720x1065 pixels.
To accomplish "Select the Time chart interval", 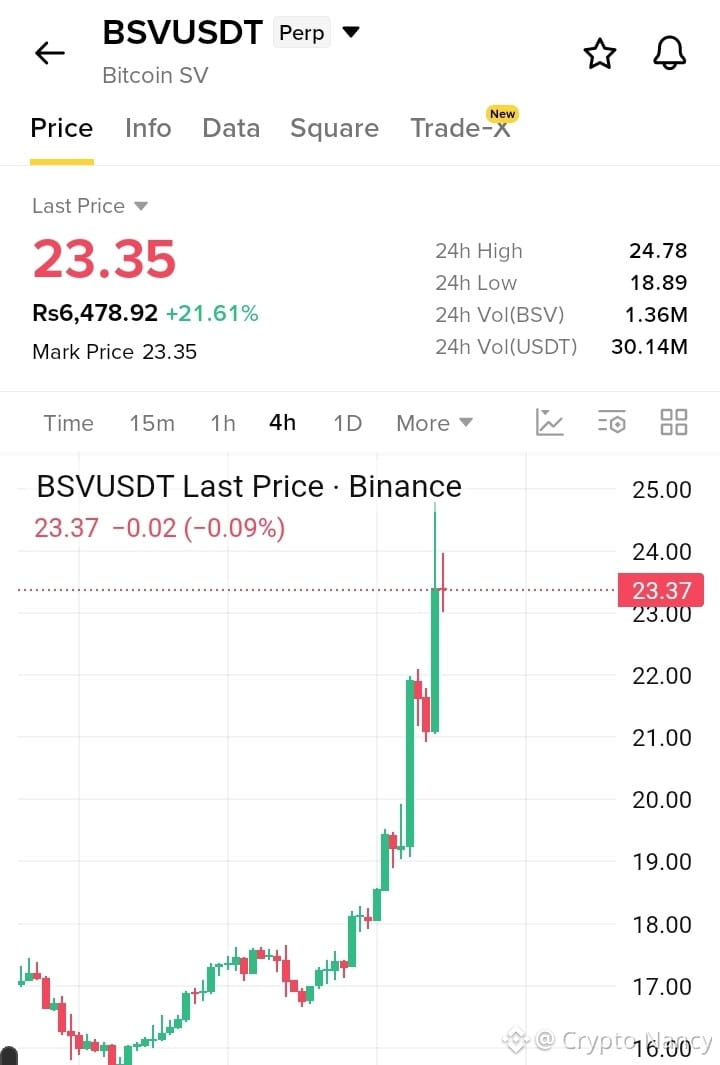I will 69,423.
